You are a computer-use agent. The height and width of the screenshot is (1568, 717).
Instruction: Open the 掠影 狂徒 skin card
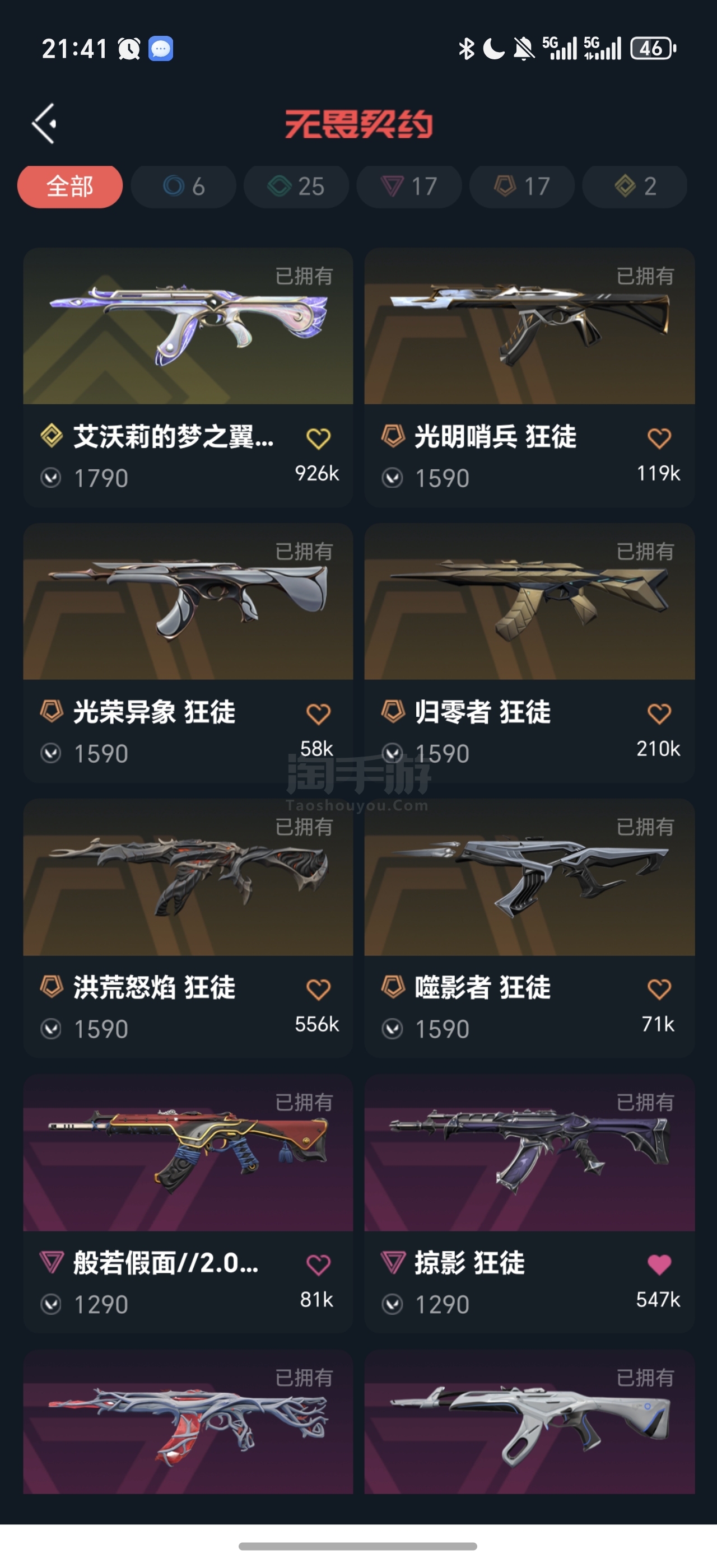click(529, 1152)
